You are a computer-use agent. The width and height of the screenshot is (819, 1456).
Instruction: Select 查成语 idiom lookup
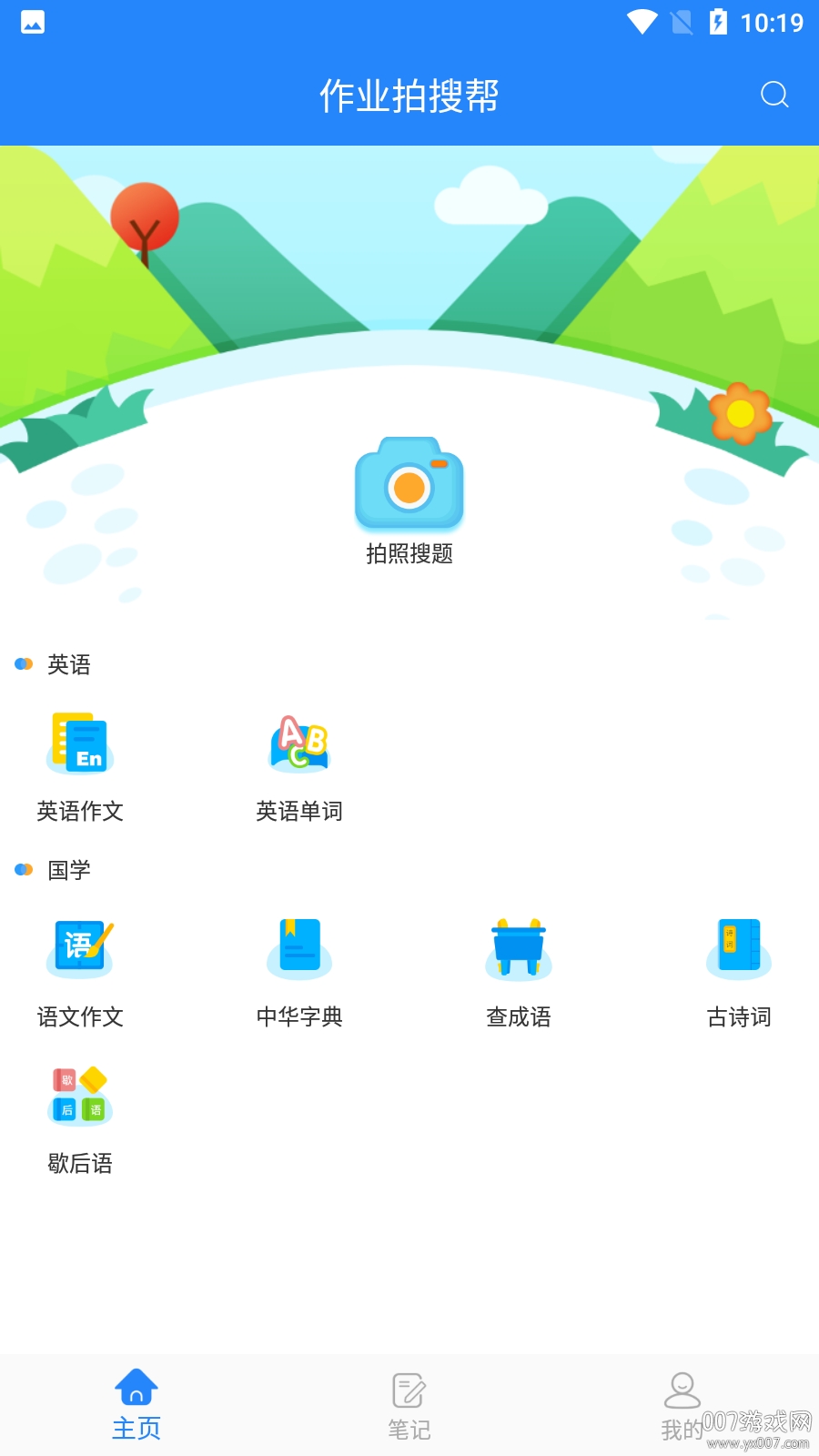(519, 971)
